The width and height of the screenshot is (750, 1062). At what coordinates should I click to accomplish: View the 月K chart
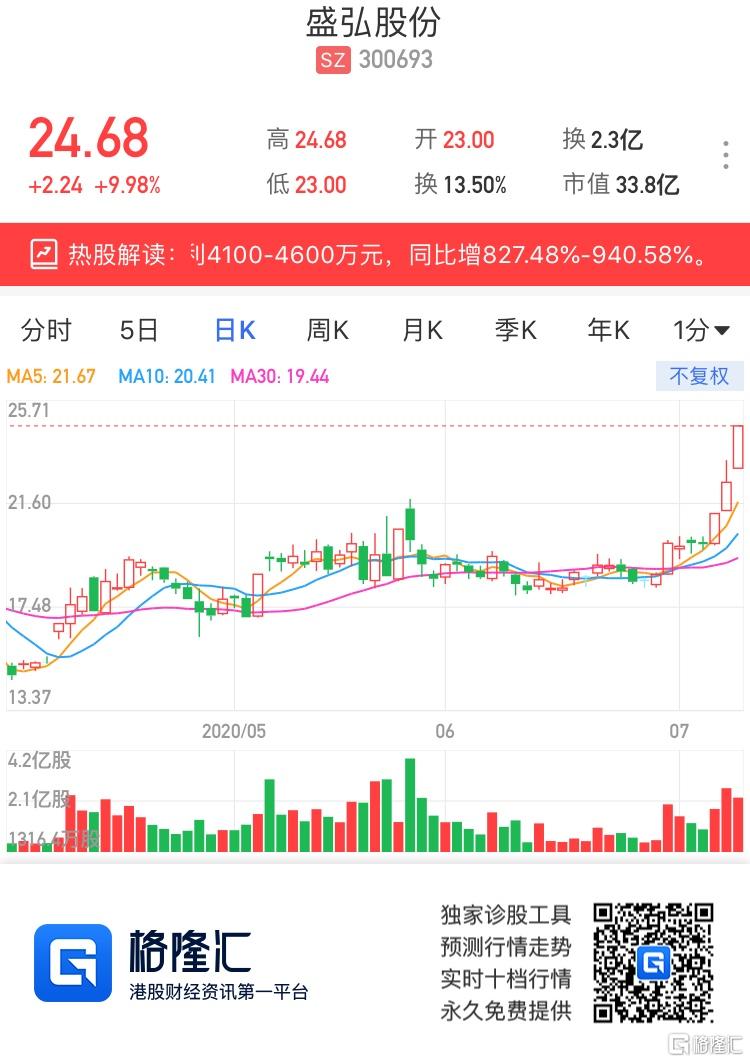[x=422, y=330]
